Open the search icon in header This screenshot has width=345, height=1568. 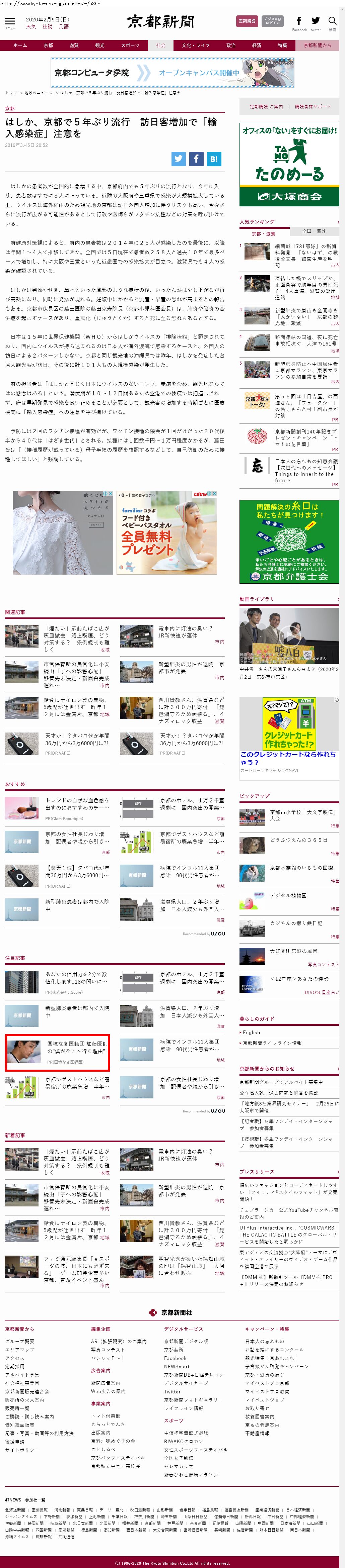(x=332, y=22)
